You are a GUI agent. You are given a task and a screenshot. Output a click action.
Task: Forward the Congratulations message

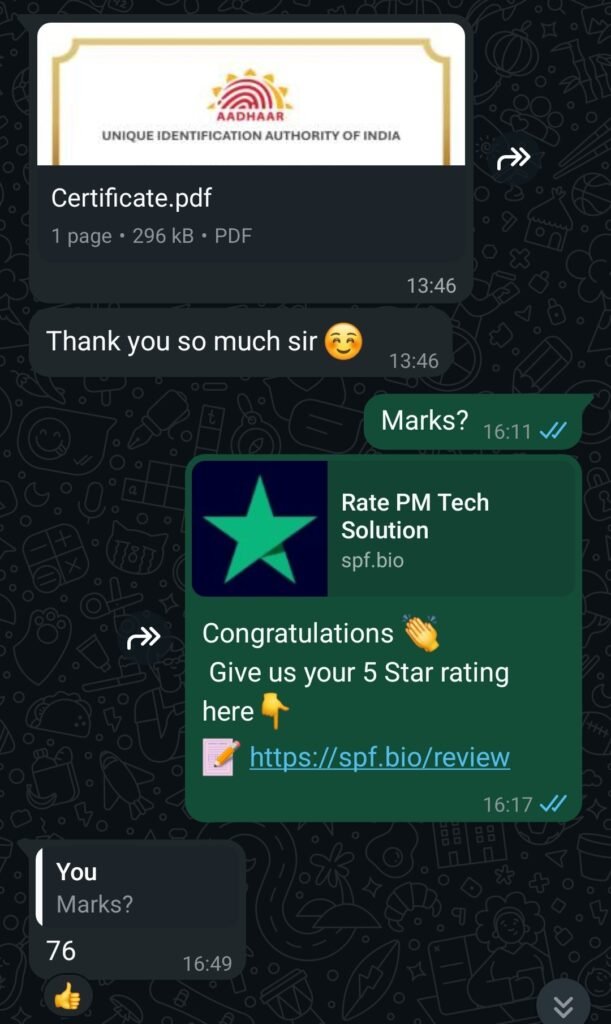(144, 638)
